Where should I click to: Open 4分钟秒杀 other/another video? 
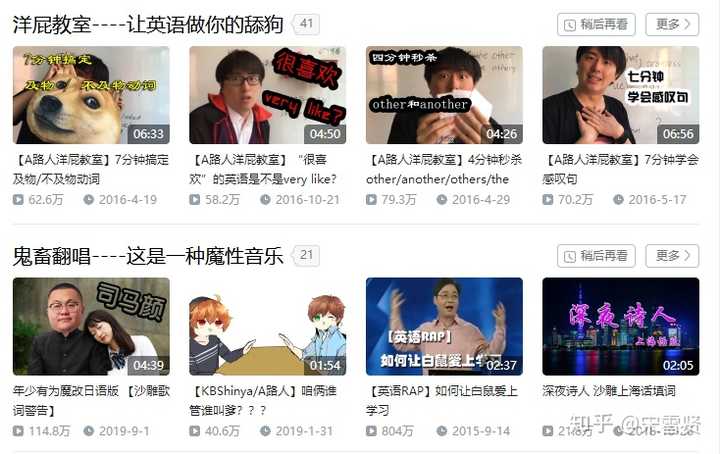pos(444,95)
